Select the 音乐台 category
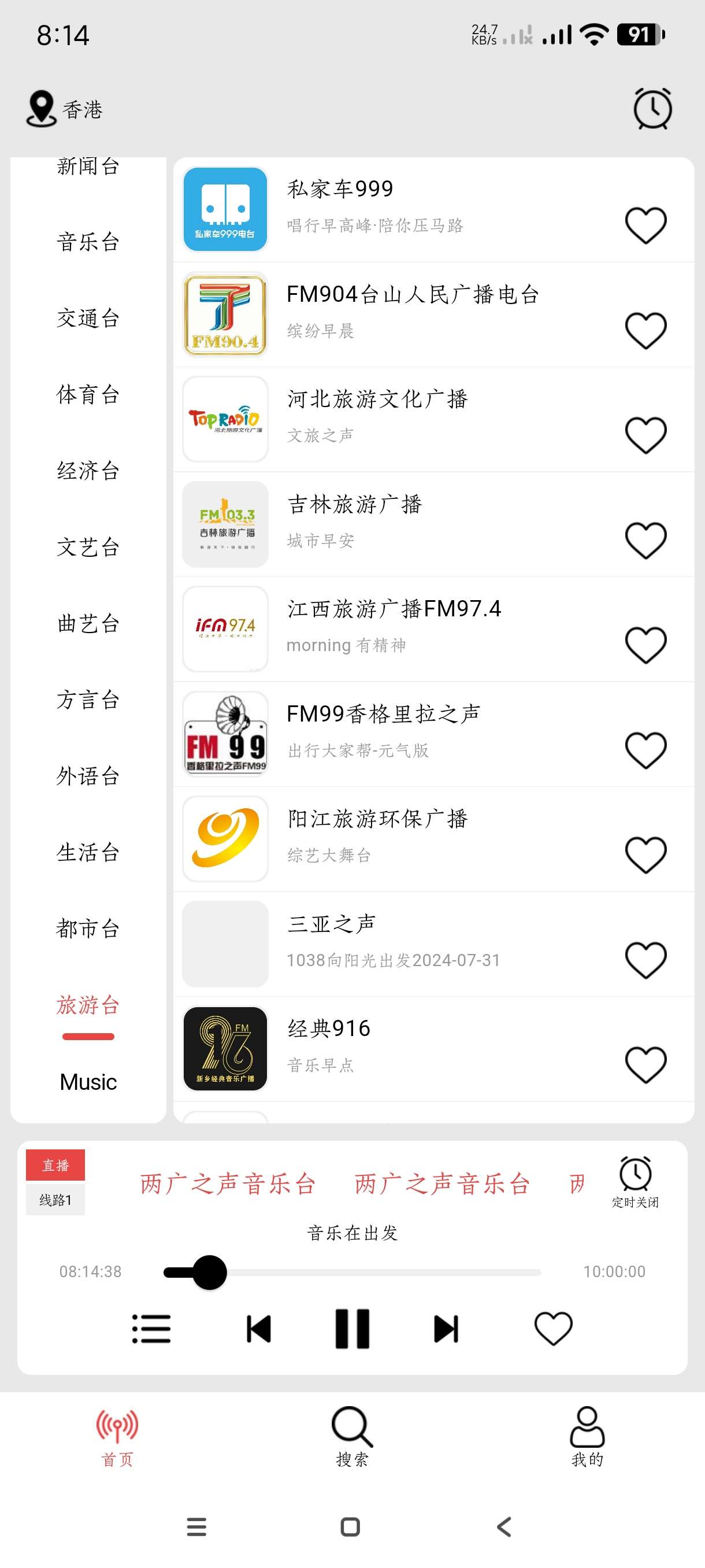The image size is (705, 1568). tap(88, 242)
